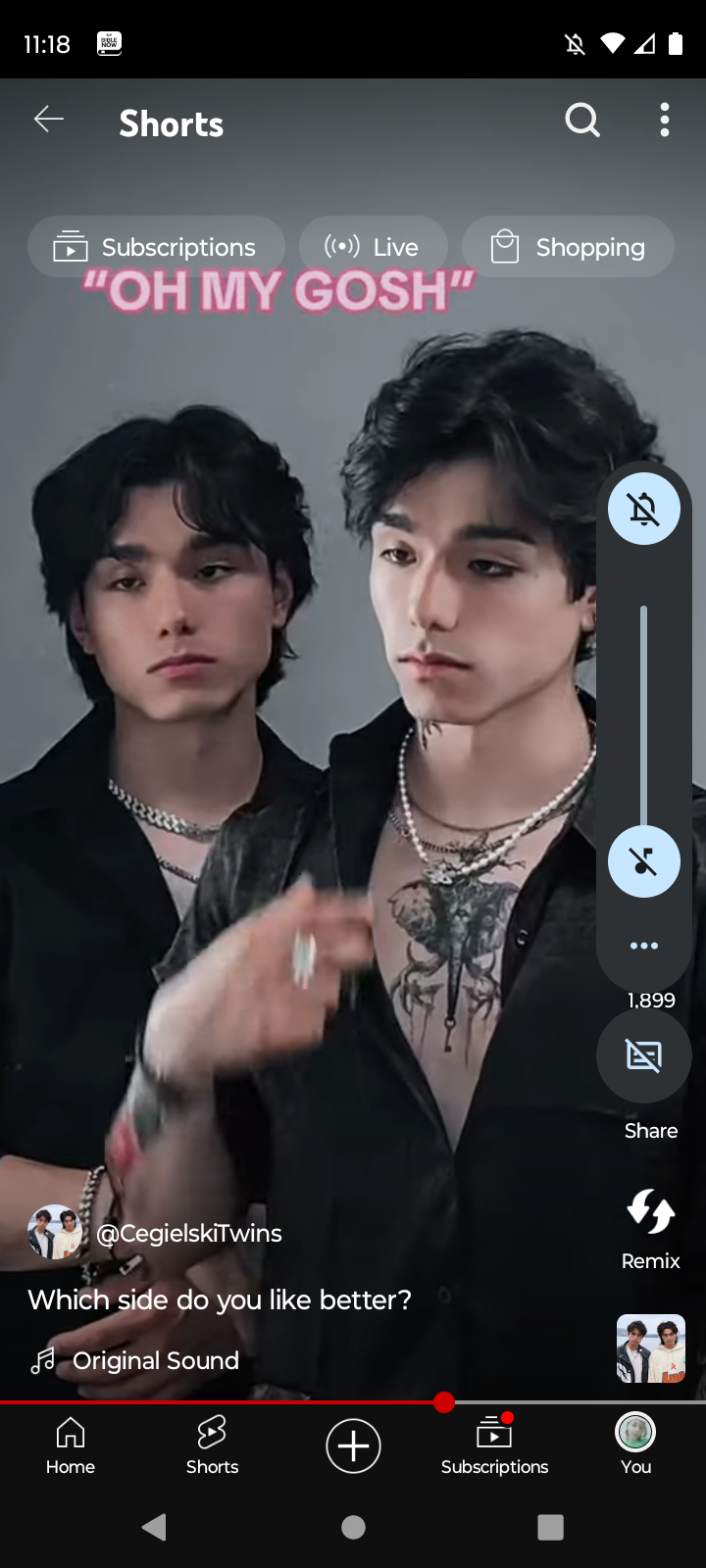Open the Shopping chip
The width and height of the screenshot is (706, 1568).
pos(568,247)
